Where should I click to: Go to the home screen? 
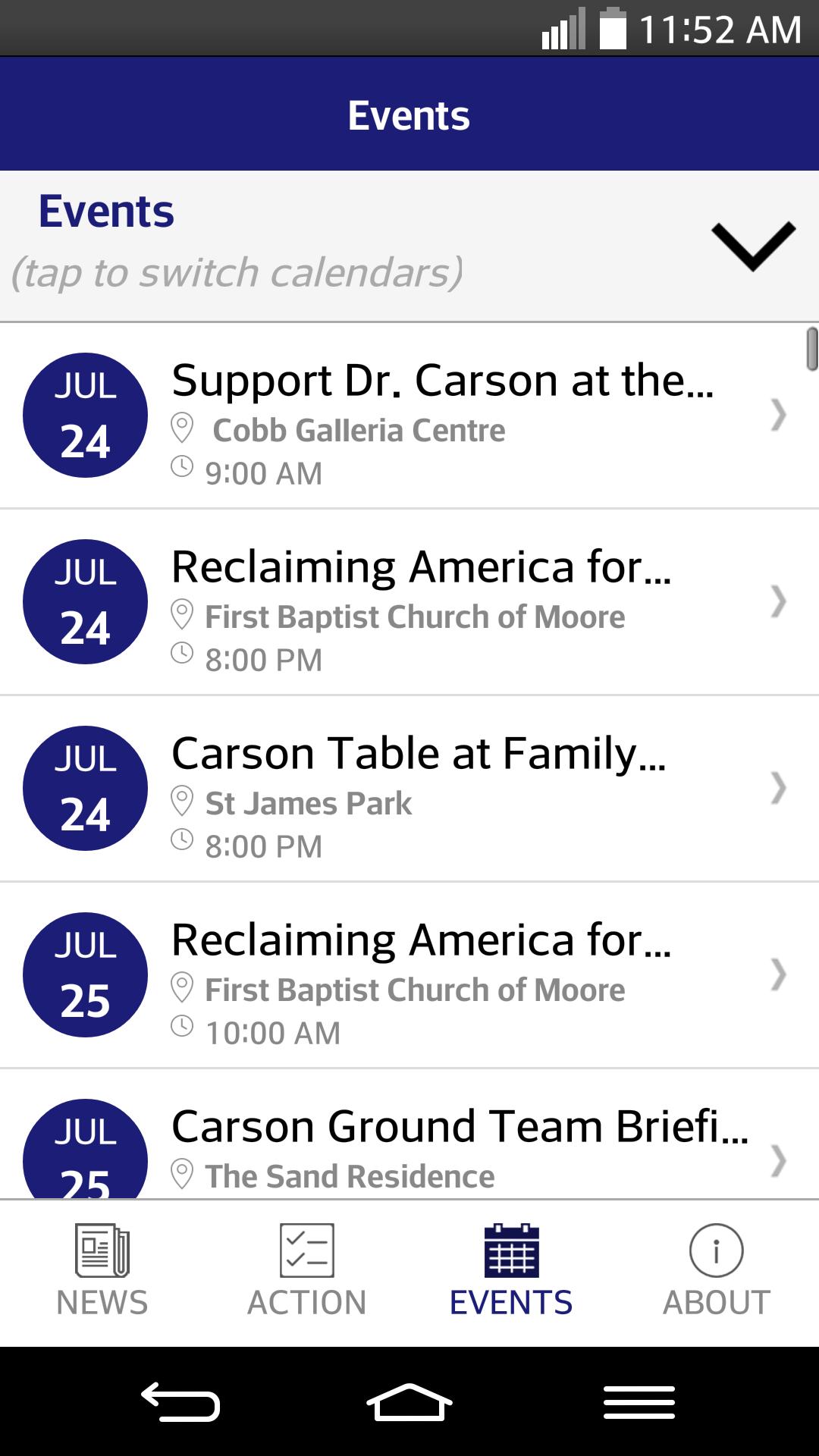pyautogui.click(x=409, y=1401)
